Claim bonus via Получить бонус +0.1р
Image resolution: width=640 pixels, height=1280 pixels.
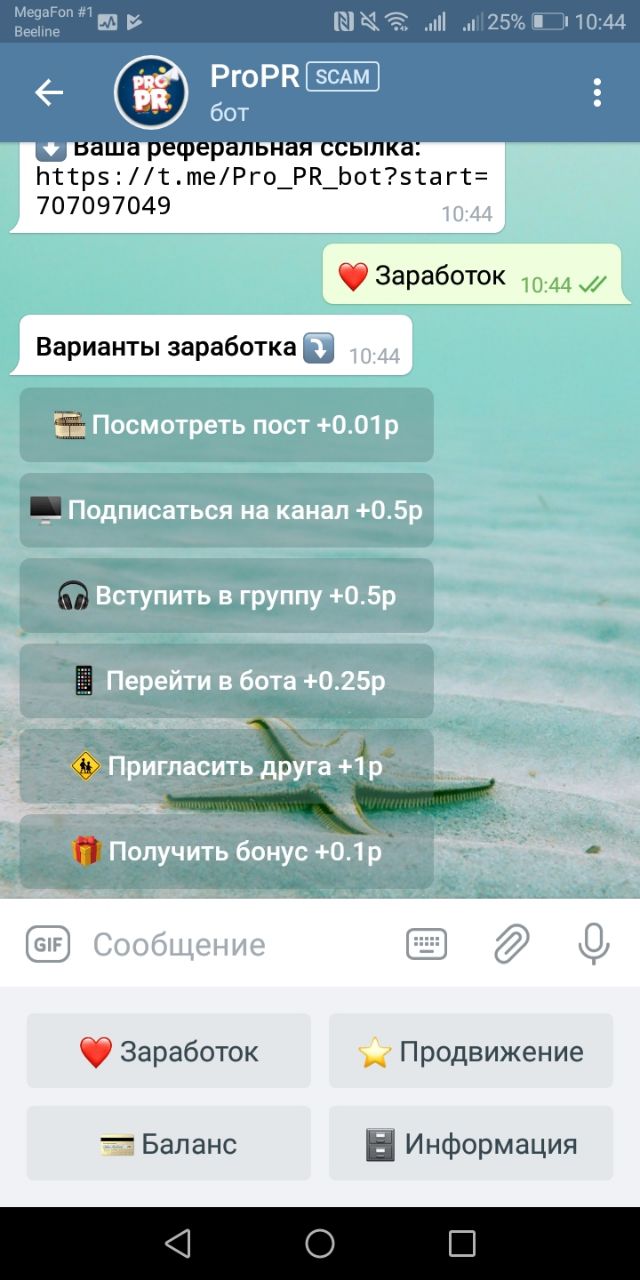tap(226, 852)
